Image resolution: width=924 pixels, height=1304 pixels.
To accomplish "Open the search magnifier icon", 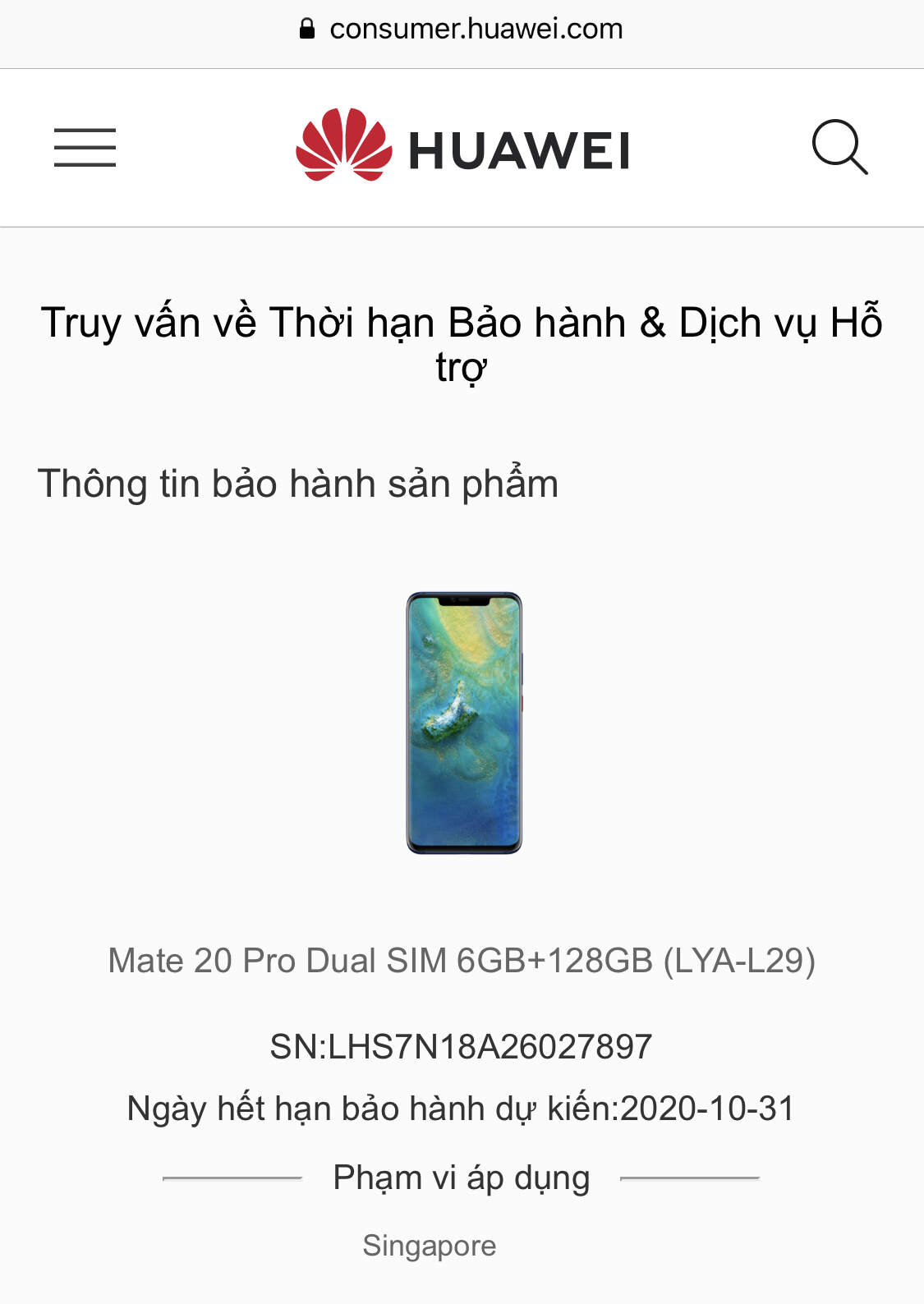I will (839, 148).
